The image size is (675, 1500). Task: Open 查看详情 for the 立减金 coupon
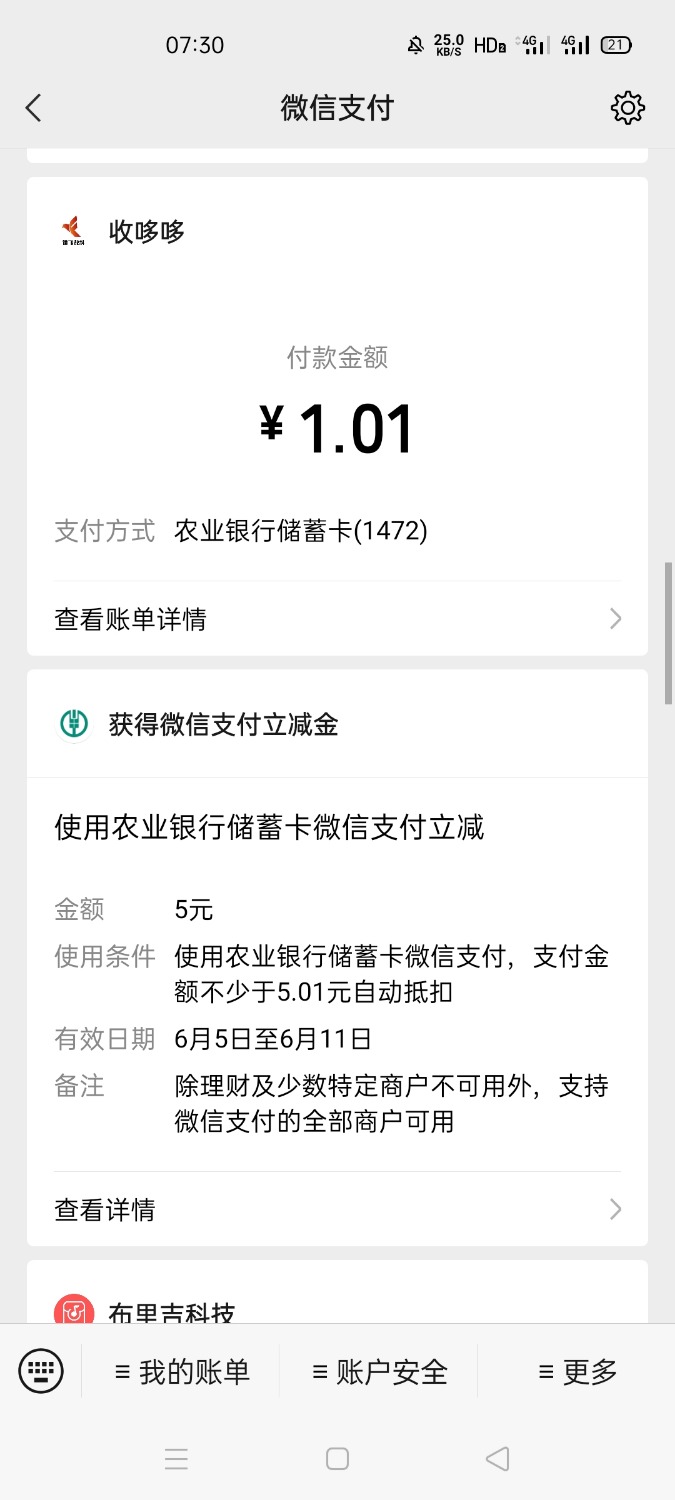(337, 1210)
